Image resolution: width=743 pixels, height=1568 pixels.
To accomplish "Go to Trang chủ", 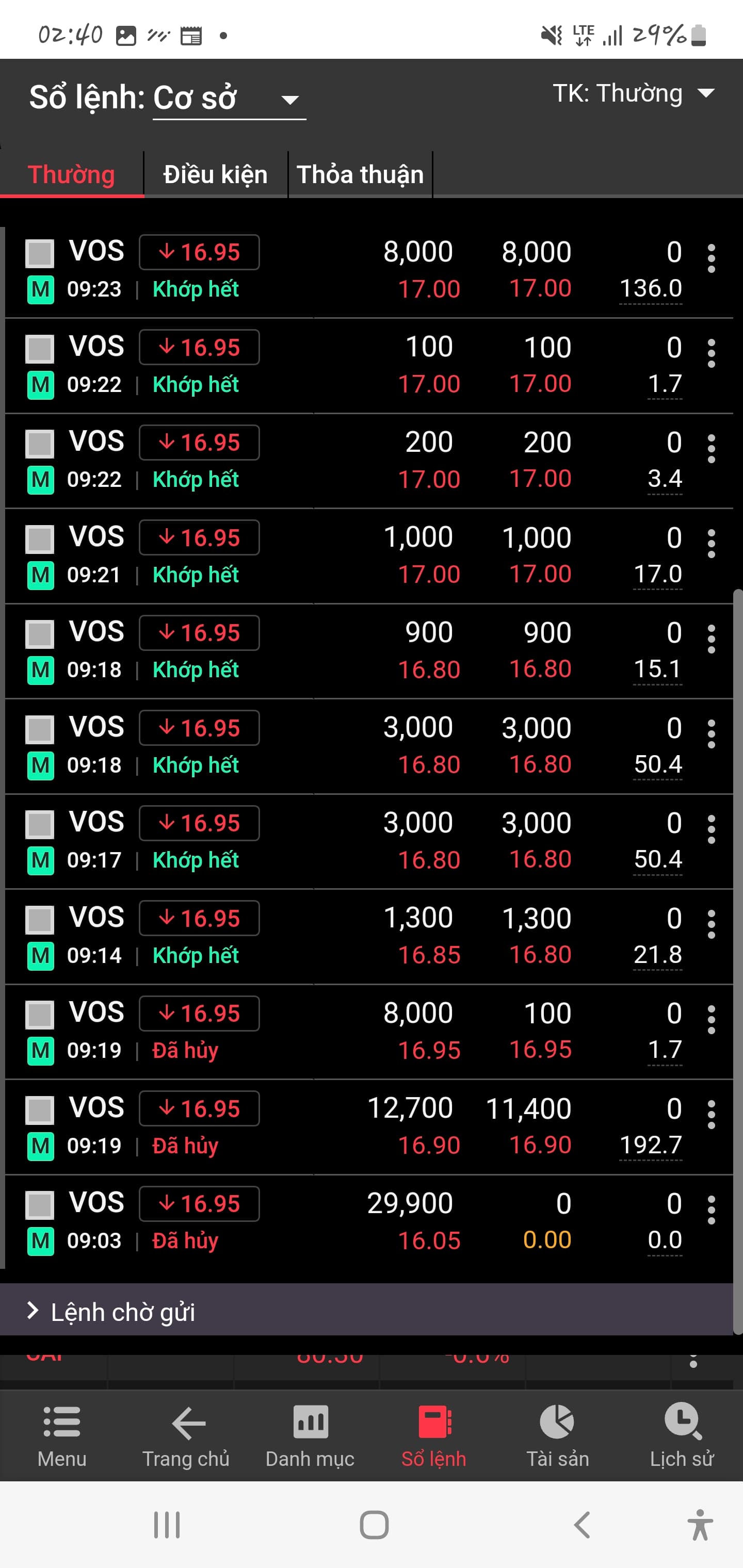I will pos(186,1436).
